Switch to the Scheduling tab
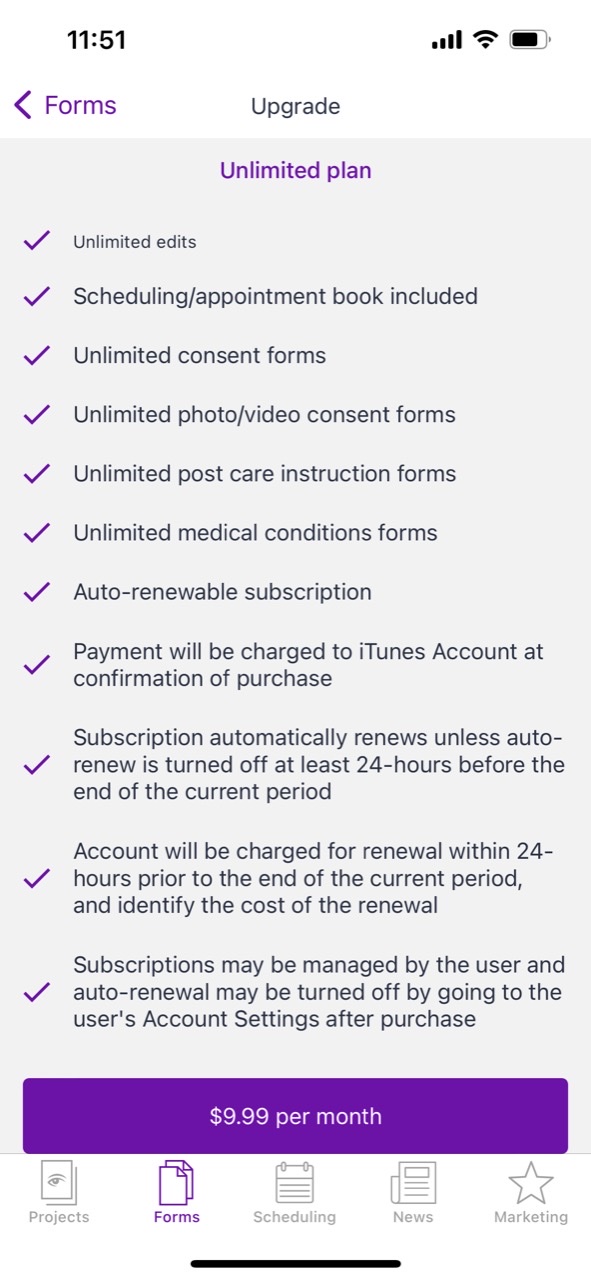 [x=295, y=1193]
